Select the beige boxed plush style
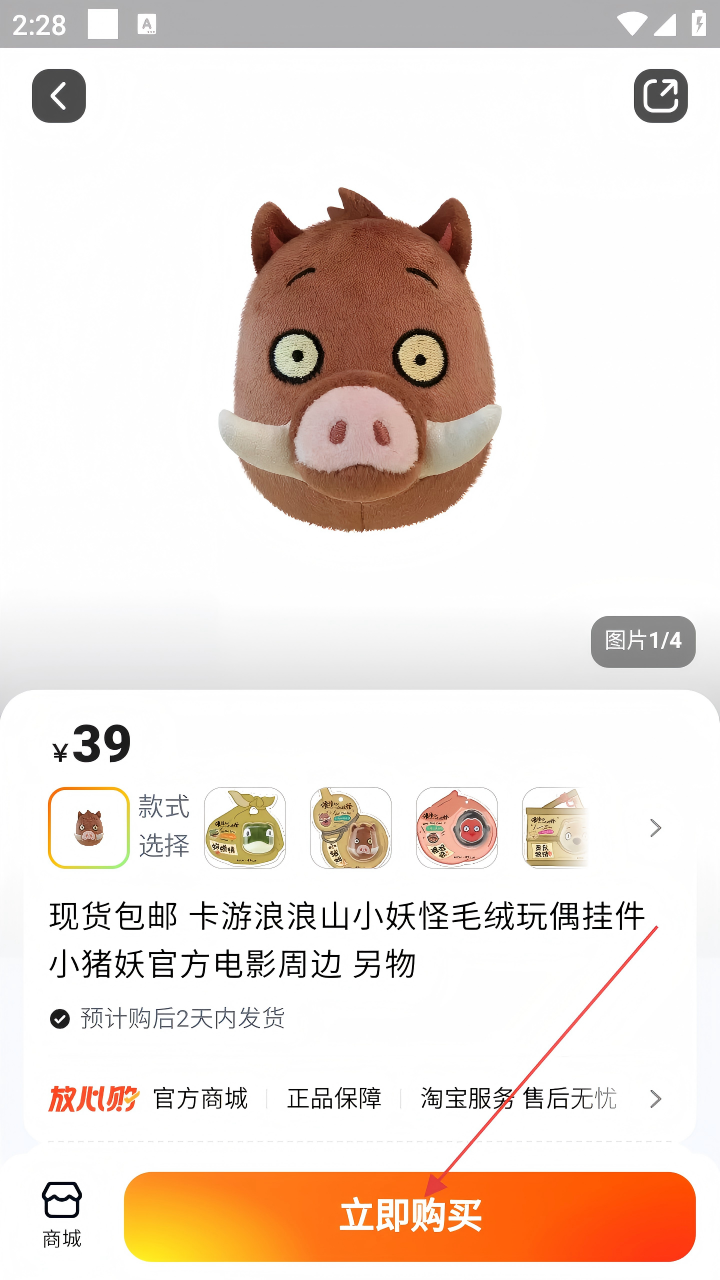The height and width of the screenshot is (1280, 720). click(553, 828)
